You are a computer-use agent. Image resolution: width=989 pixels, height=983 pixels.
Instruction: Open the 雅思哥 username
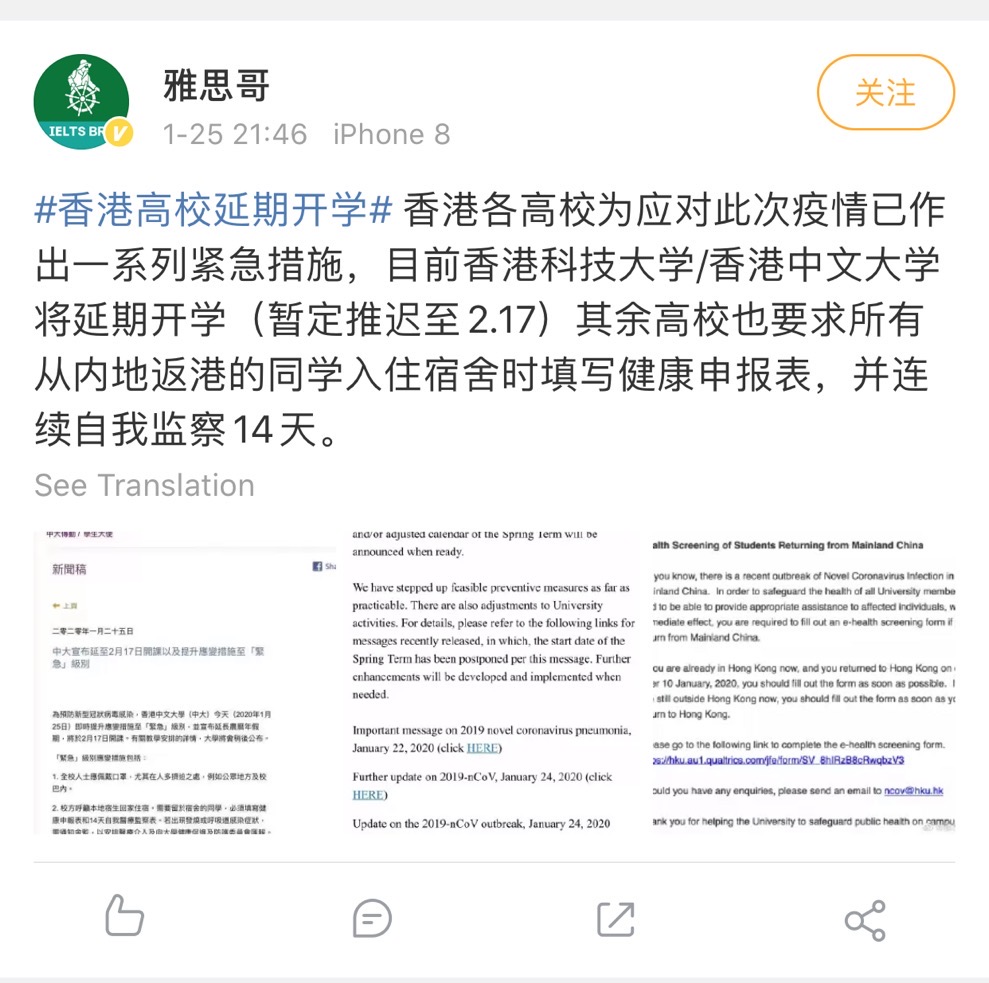(x=216, y=86)
